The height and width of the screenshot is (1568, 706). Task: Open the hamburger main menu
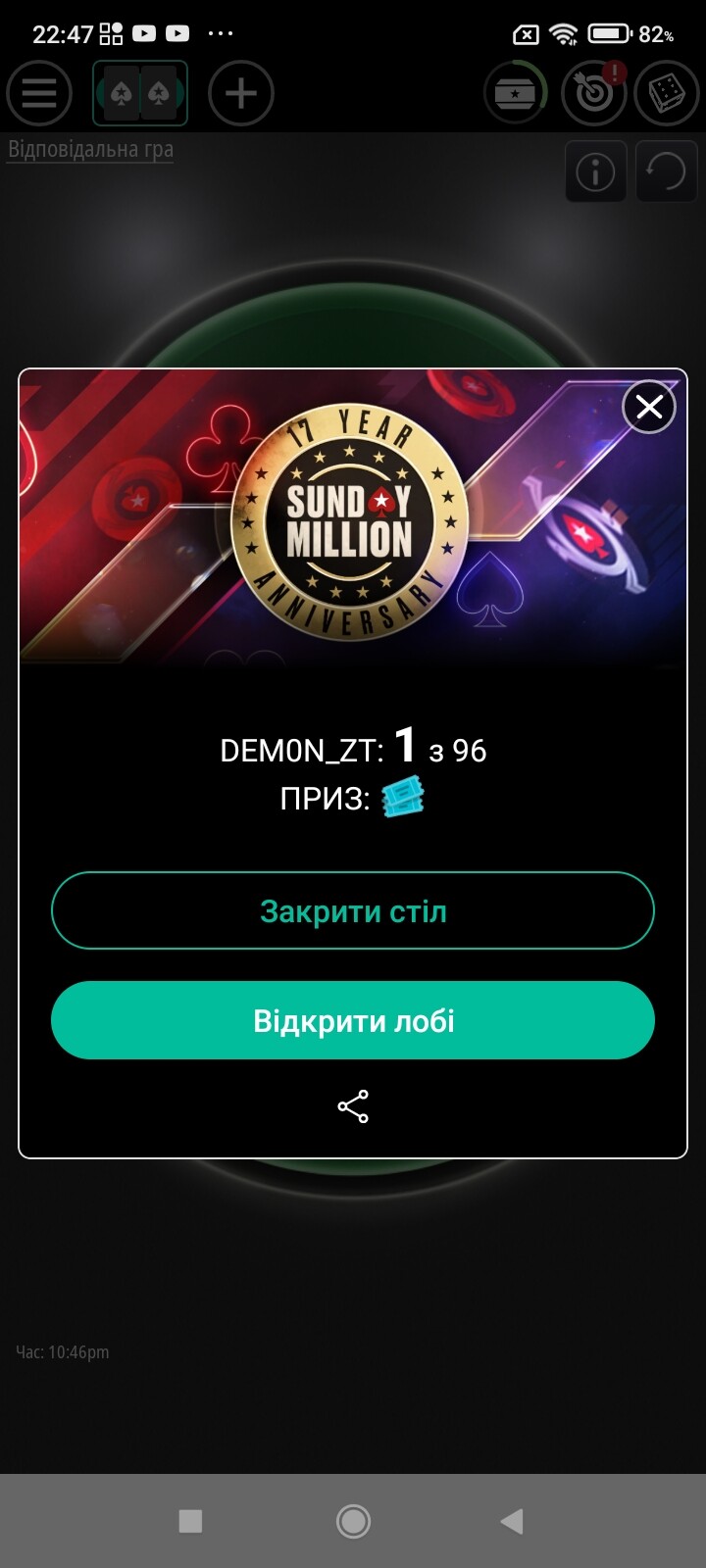point(39,93)
